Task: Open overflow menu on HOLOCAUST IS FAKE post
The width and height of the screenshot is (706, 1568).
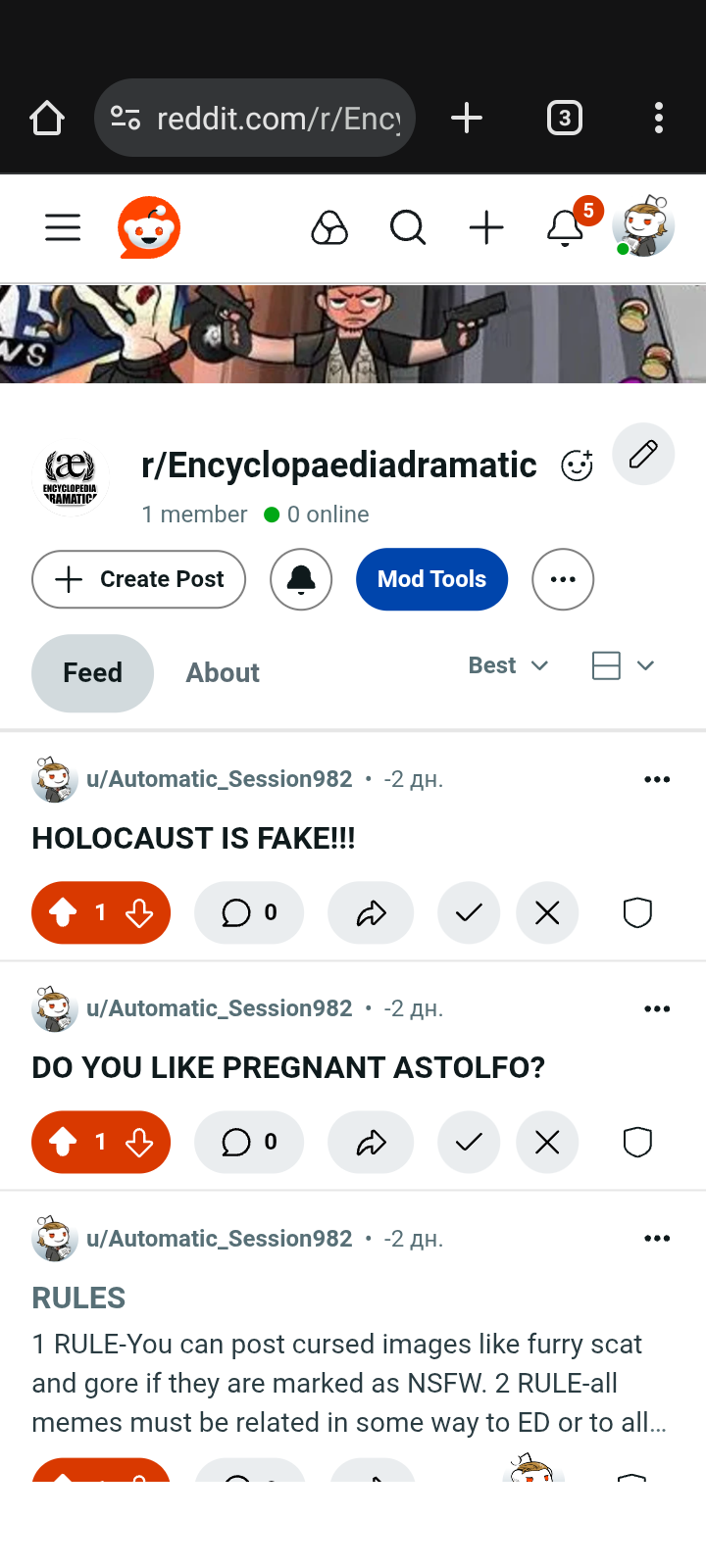Action: (x=657, y=780)
